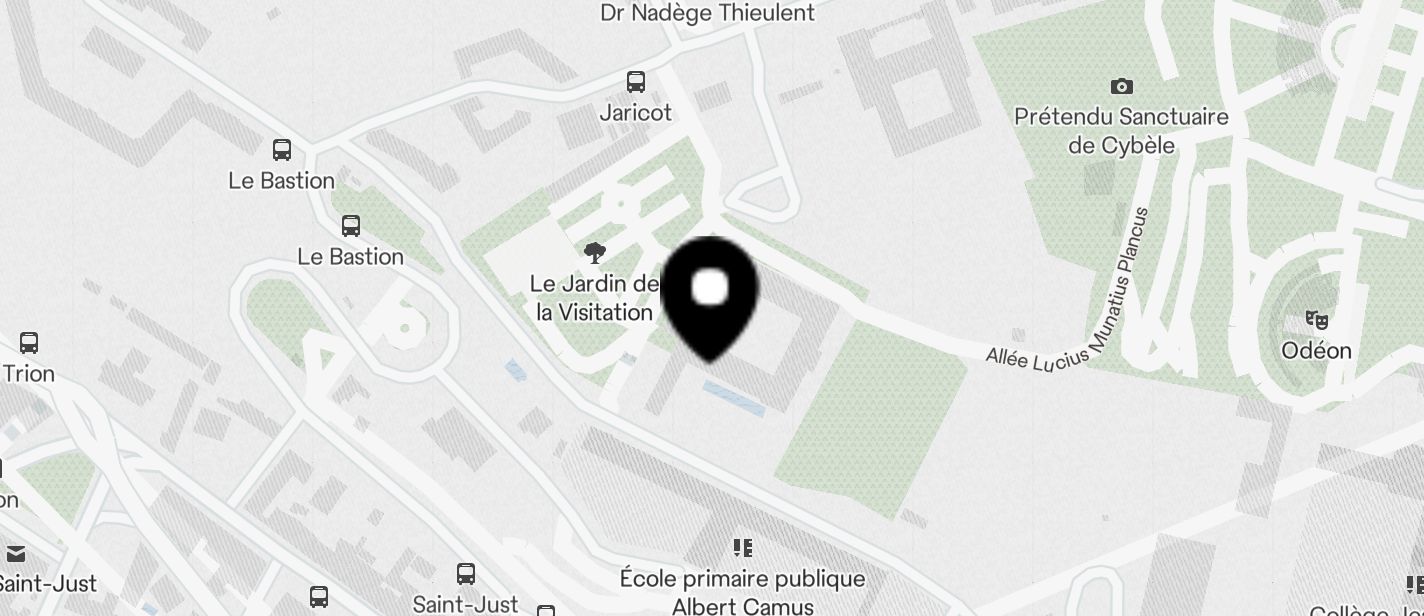The width and height of the screenshot is (1424, 616).
Task: Tap Le Jardin de la Visitation park marker
Action: pyautogui.click(x=595, y=252)
